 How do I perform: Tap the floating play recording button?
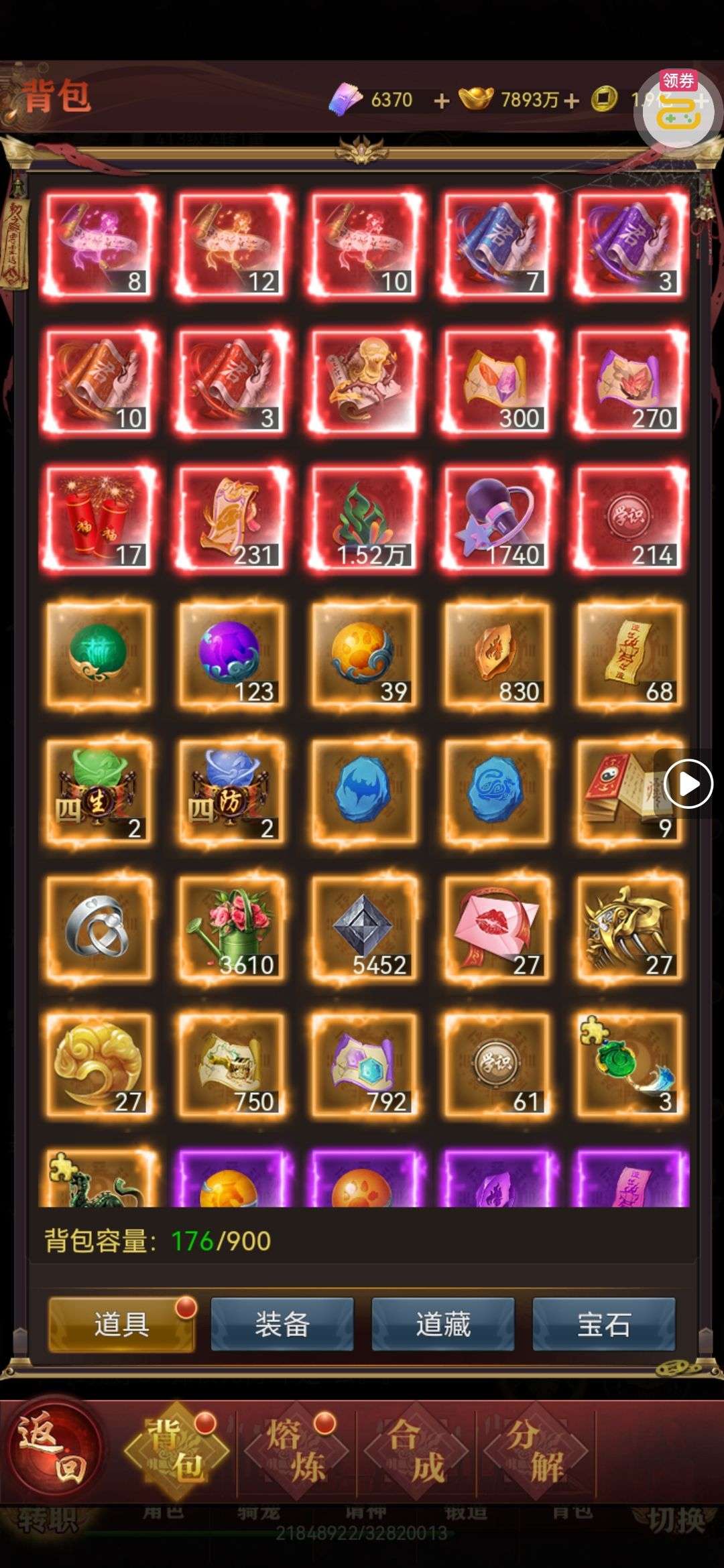pos(688,783)
